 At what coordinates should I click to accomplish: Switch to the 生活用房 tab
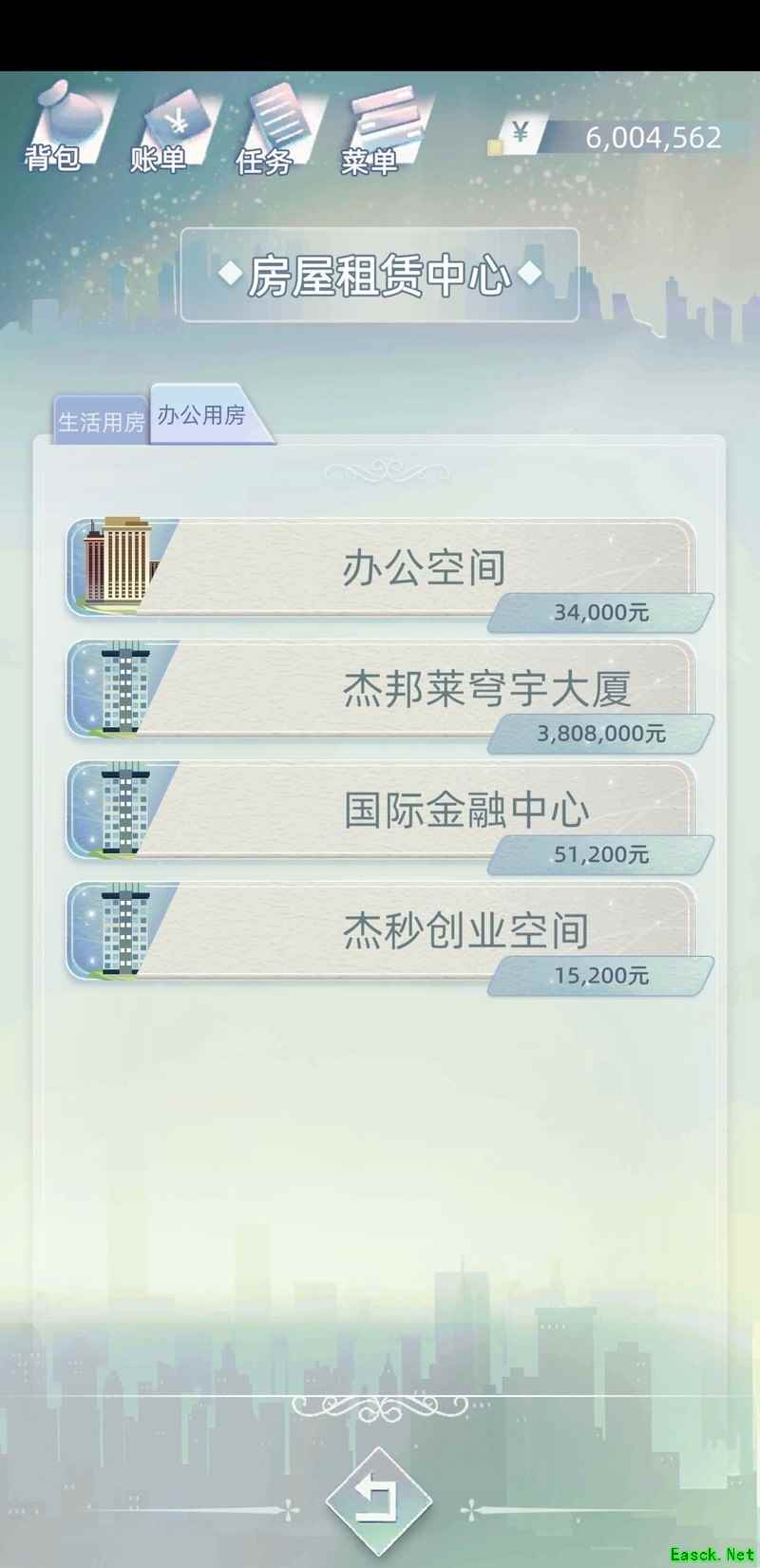[x=101, y=421]
